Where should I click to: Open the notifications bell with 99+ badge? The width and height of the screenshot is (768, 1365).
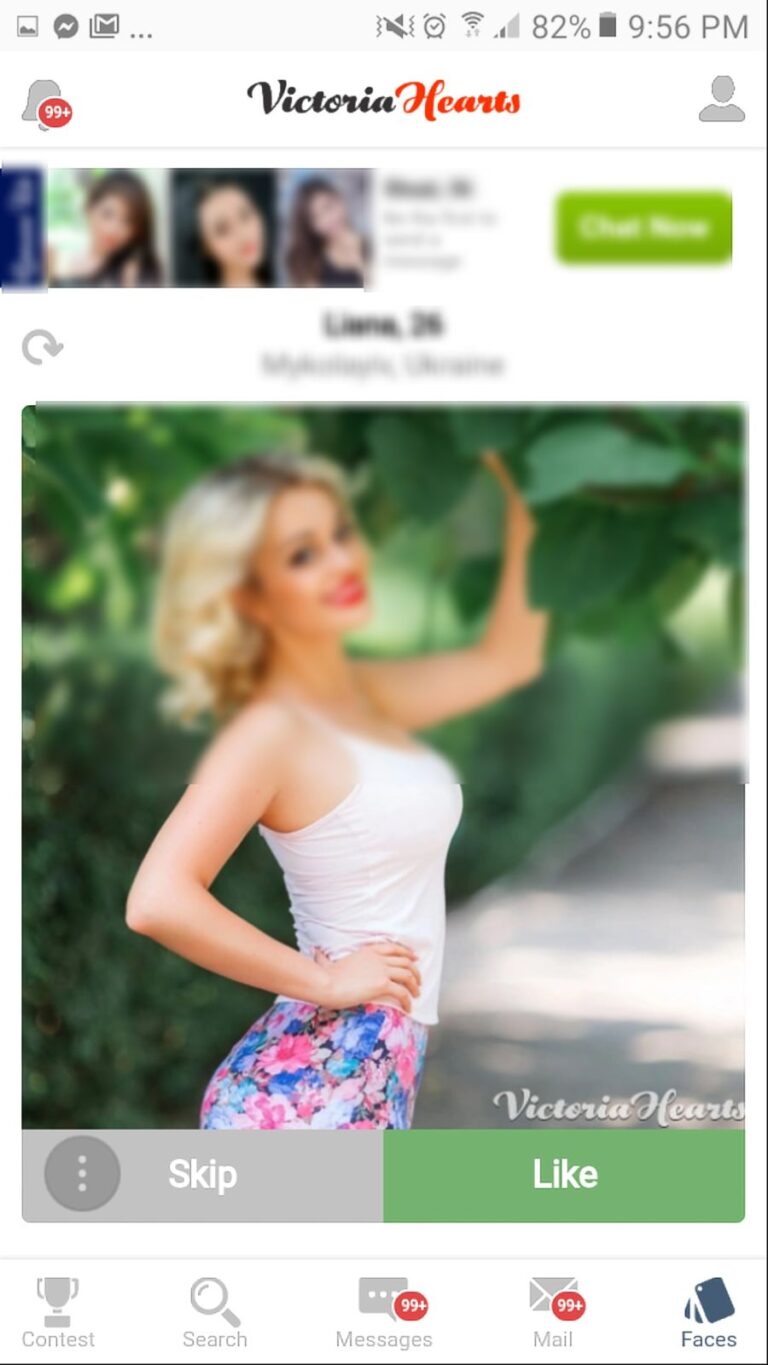[x=46, y=104]
